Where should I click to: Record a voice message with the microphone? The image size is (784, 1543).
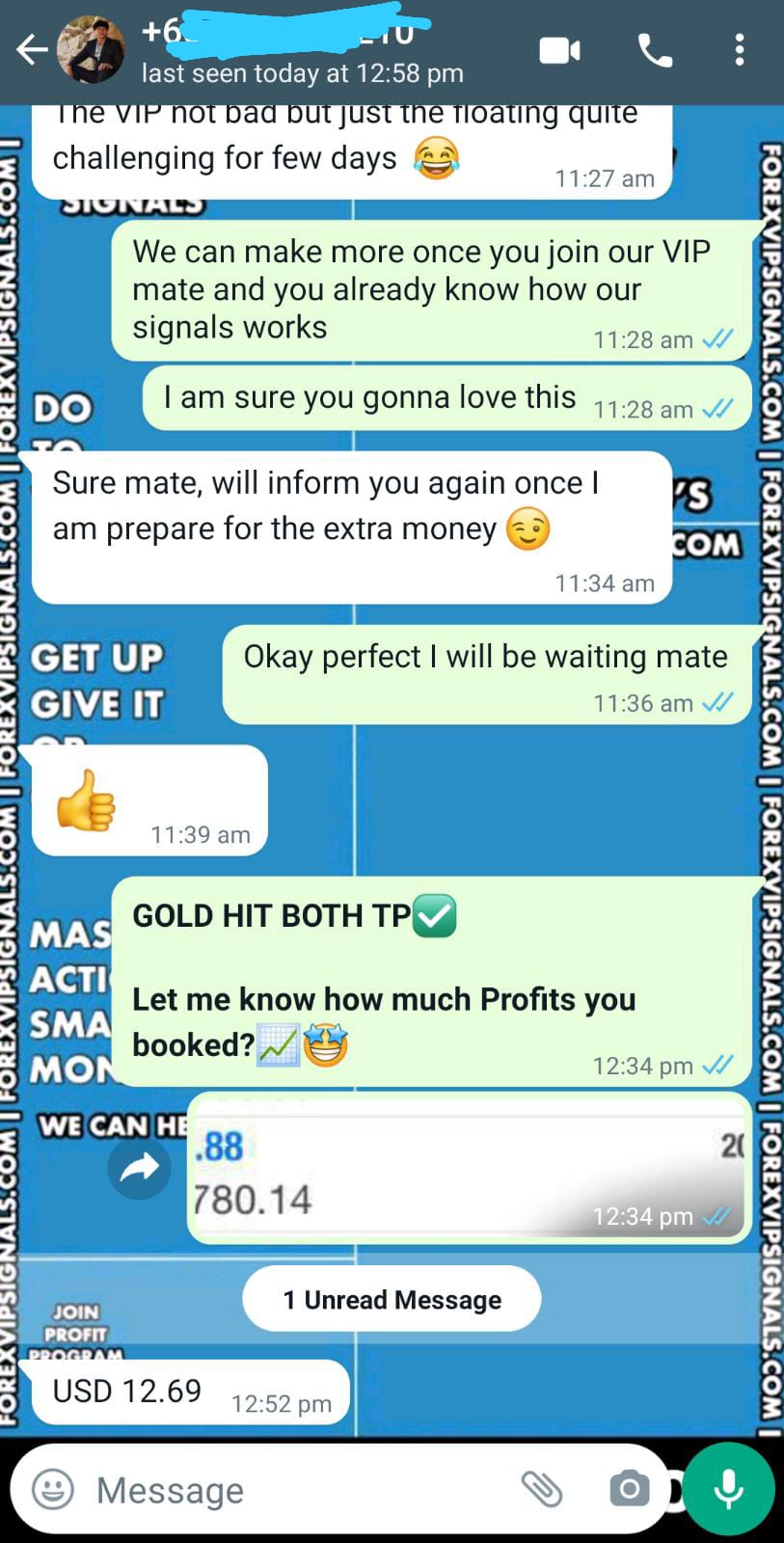point(729,1490)
